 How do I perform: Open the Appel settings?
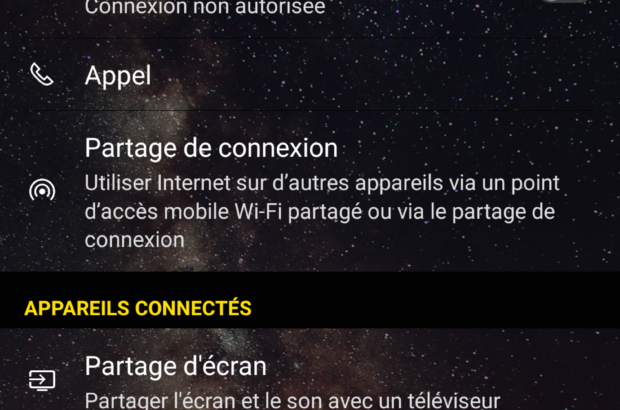[x=118, y=75]
